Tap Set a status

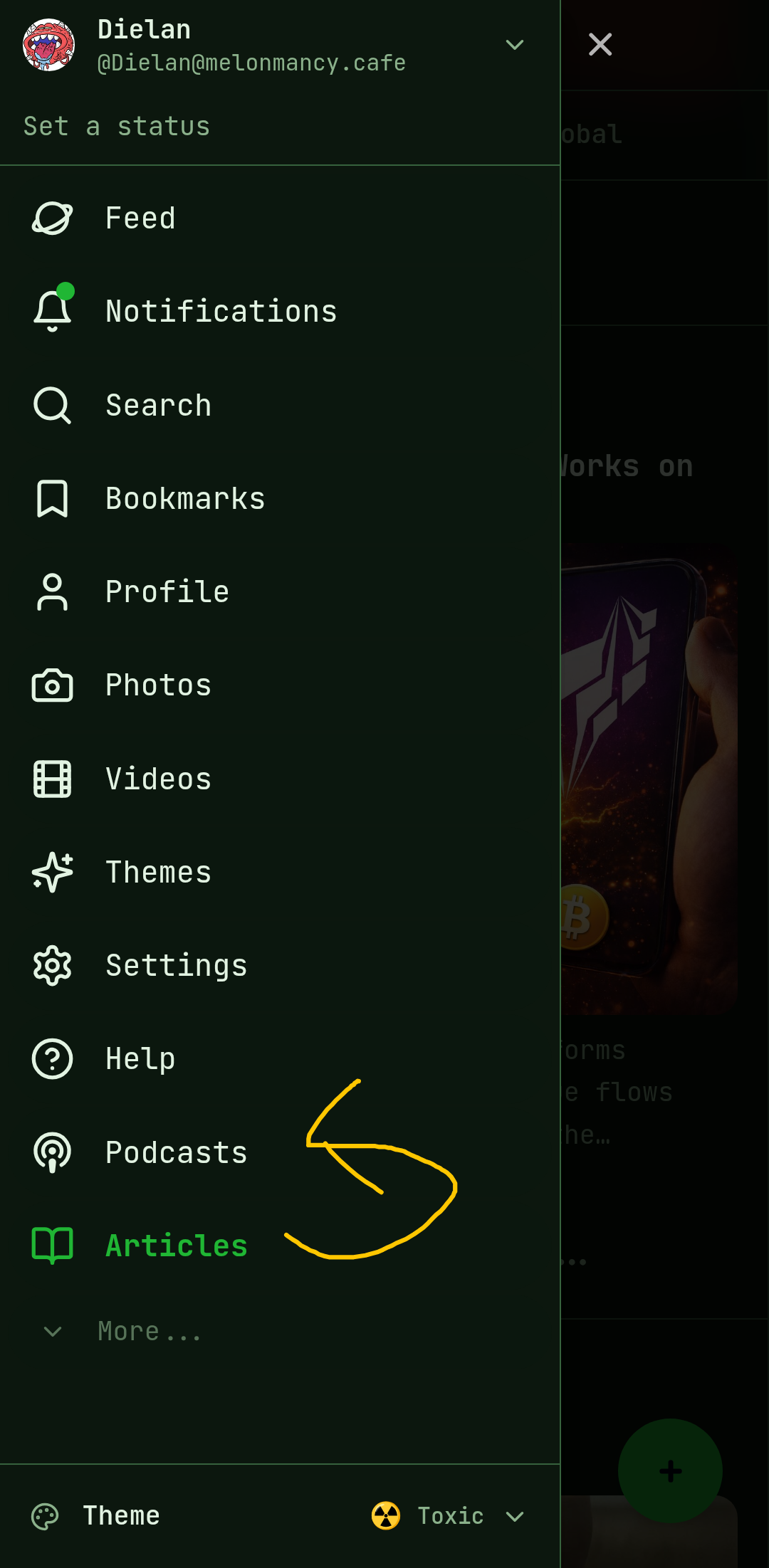[x=117, y=127]
